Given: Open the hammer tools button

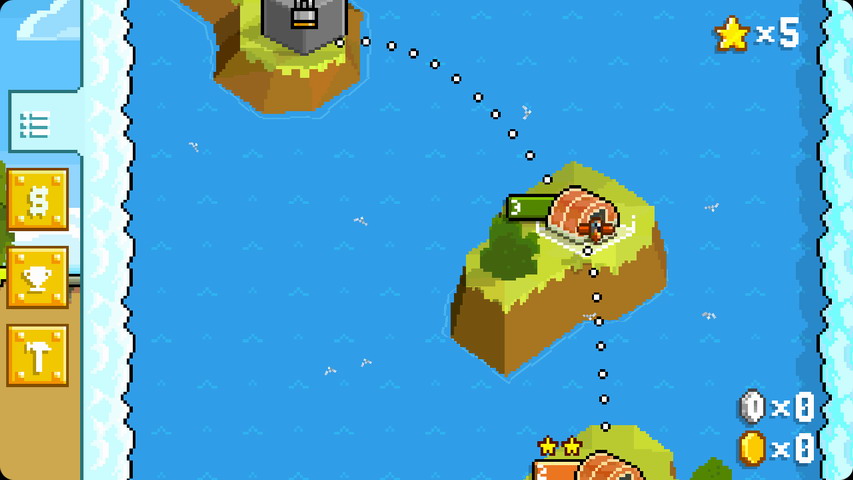Looking at the screenshot, I should tap(38, 355).
